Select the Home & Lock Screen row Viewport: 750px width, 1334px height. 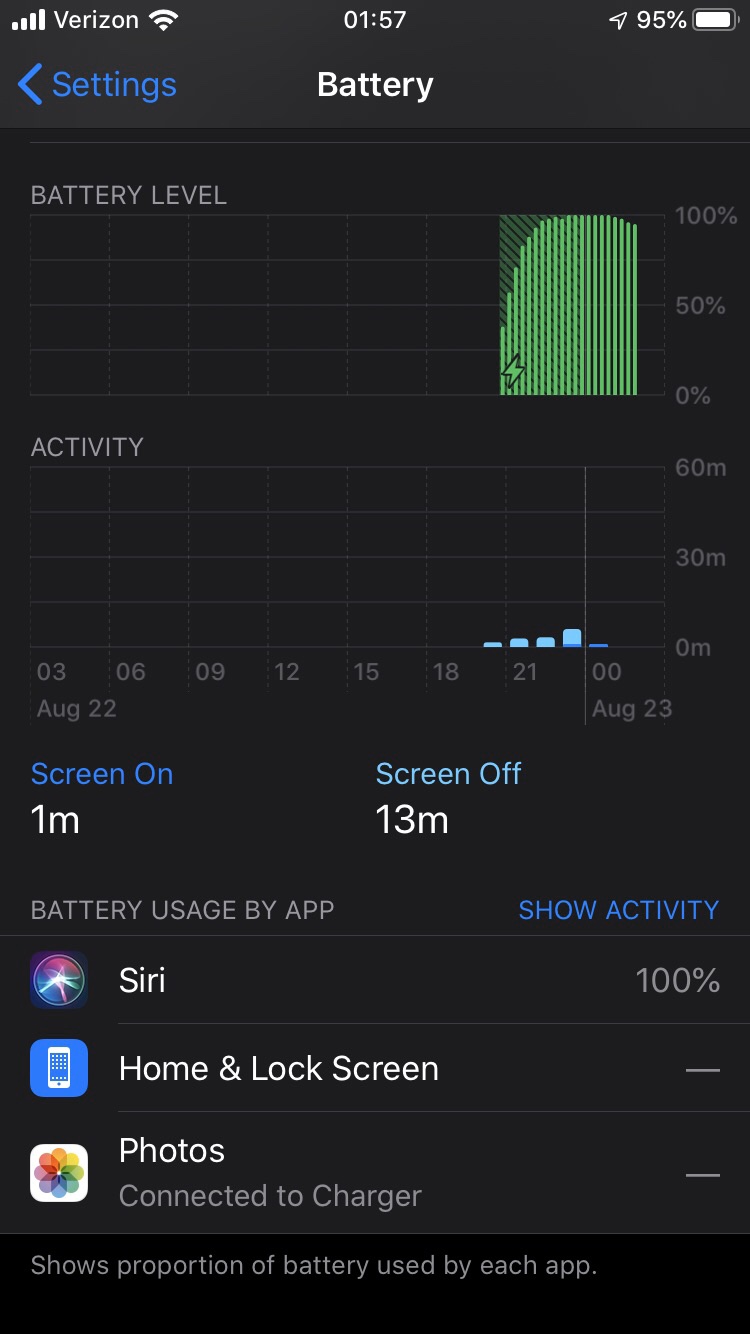pyautogui.click(x=375, y=1068)
